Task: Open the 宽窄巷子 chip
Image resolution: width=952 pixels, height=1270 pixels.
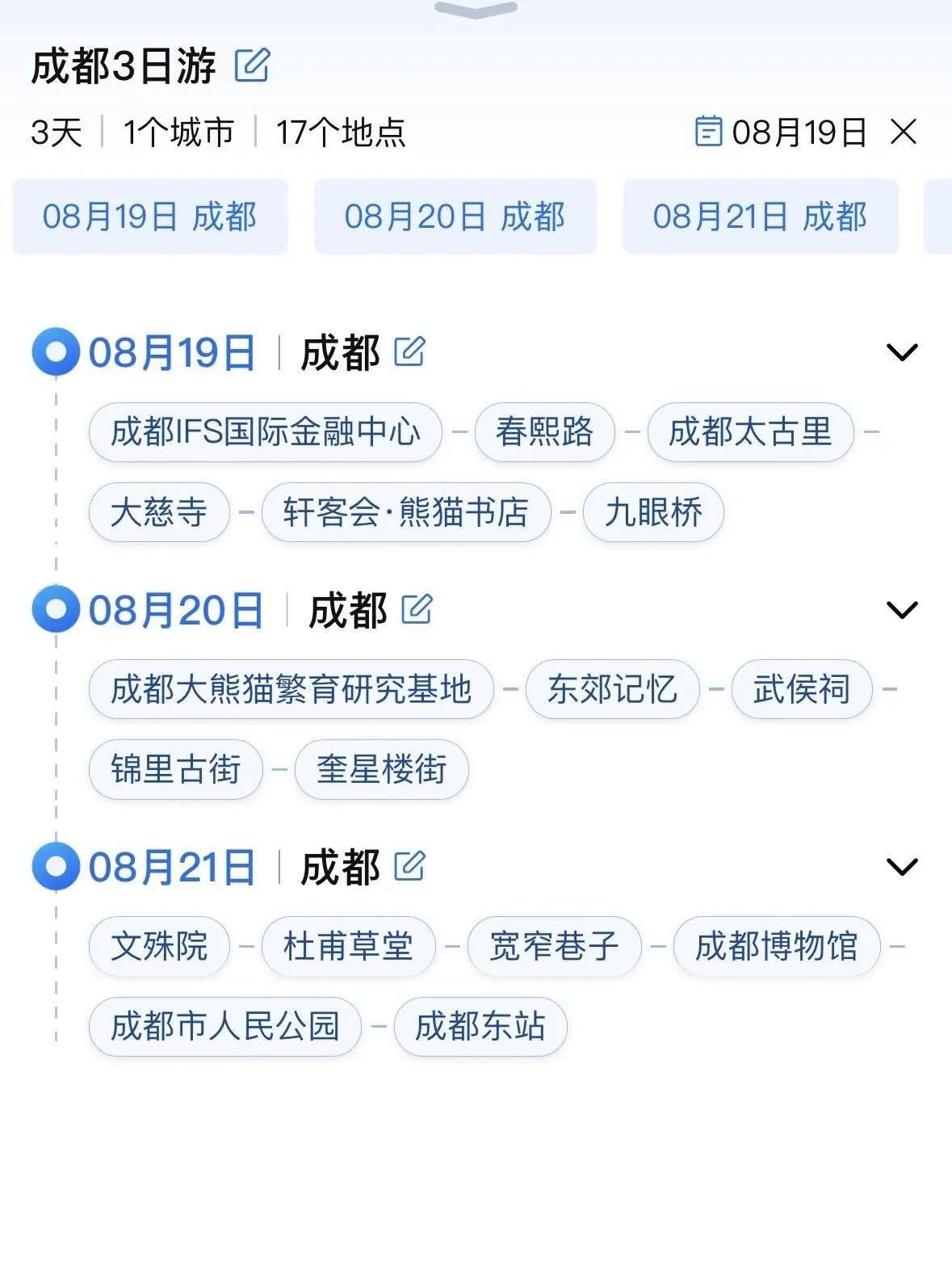Action: (554, 946)
